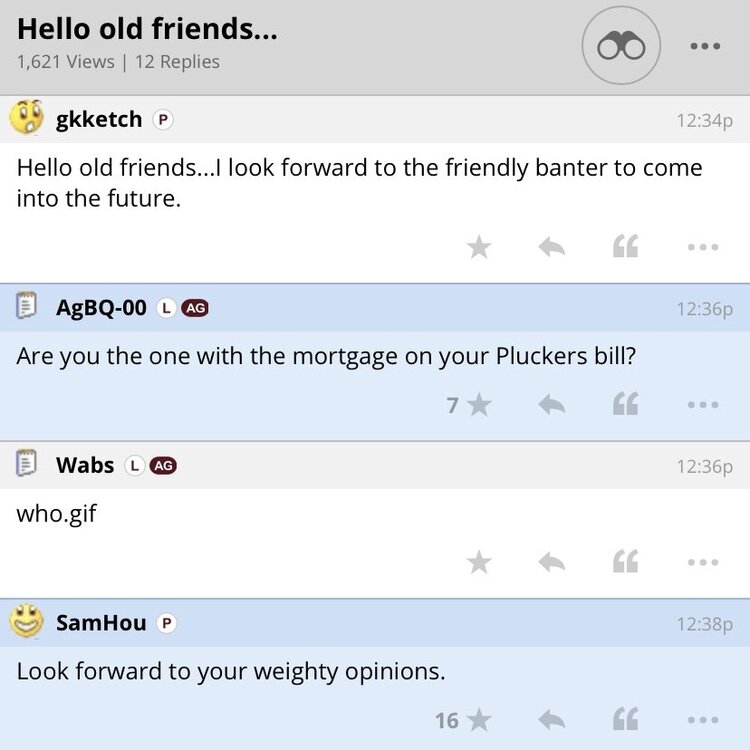View SamHou's user profile

coord(101,623)
